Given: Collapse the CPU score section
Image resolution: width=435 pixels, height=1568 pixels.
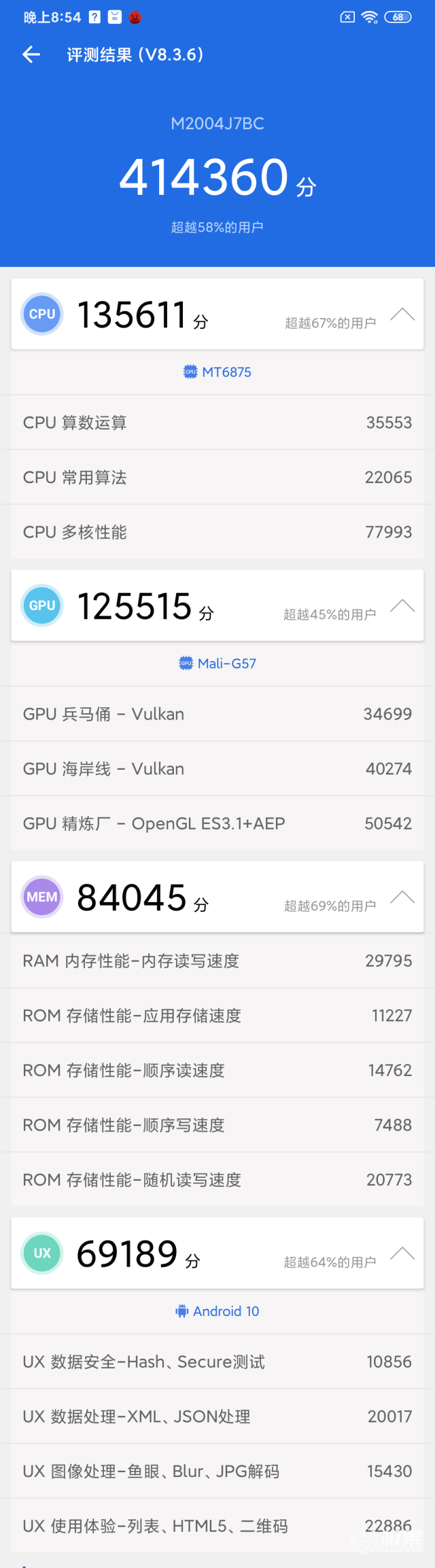Looking at the screenshot, I should (x=402, y=314).
